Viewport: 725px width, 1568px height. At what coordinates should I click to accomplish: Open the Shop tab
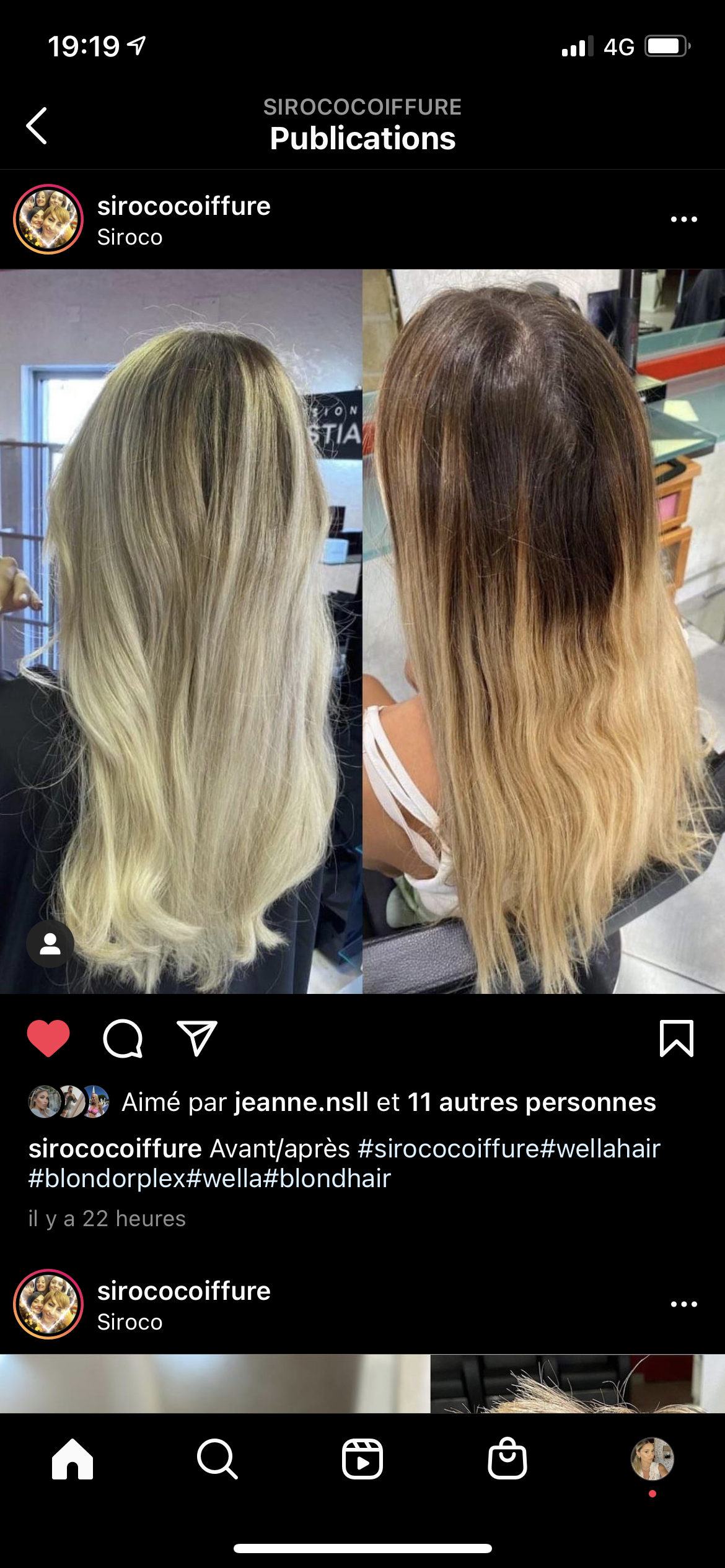click(507, 1459)
